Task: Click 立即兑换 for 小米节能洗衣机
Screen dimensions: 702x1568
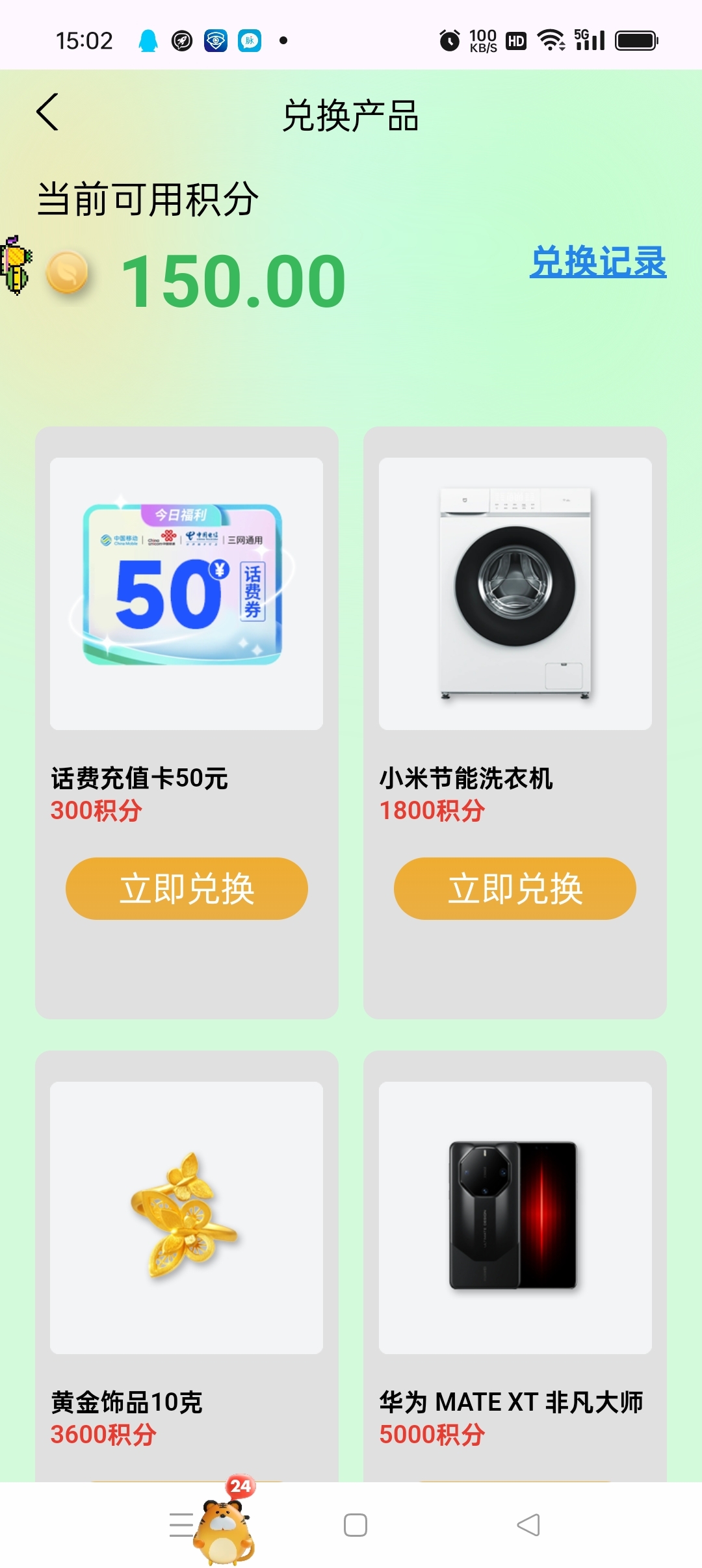Action: click(514, 889)
